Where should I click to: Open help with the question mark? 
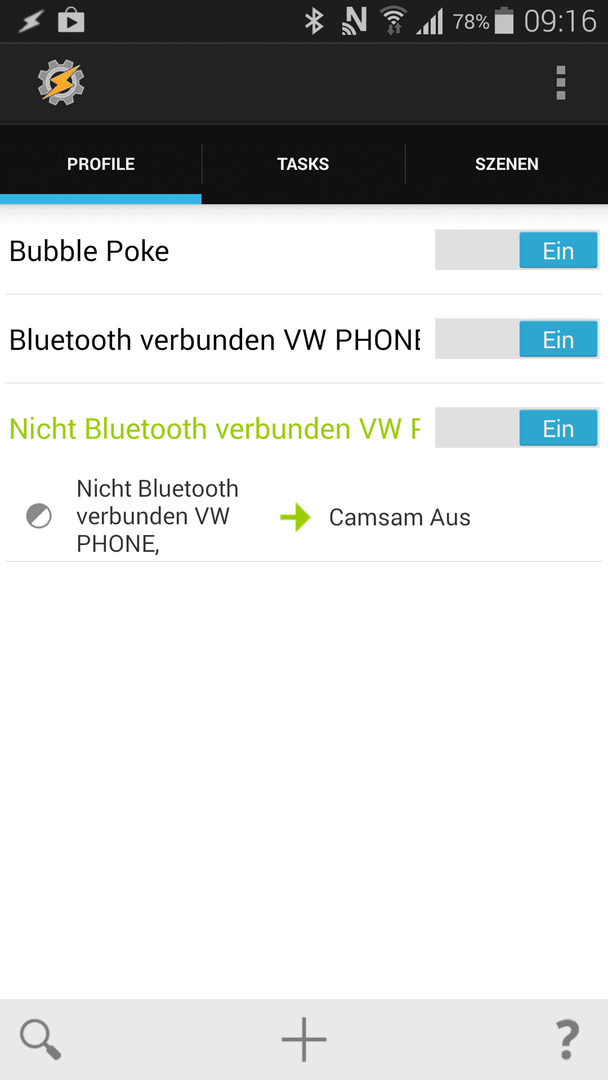tap(567, 1039)
